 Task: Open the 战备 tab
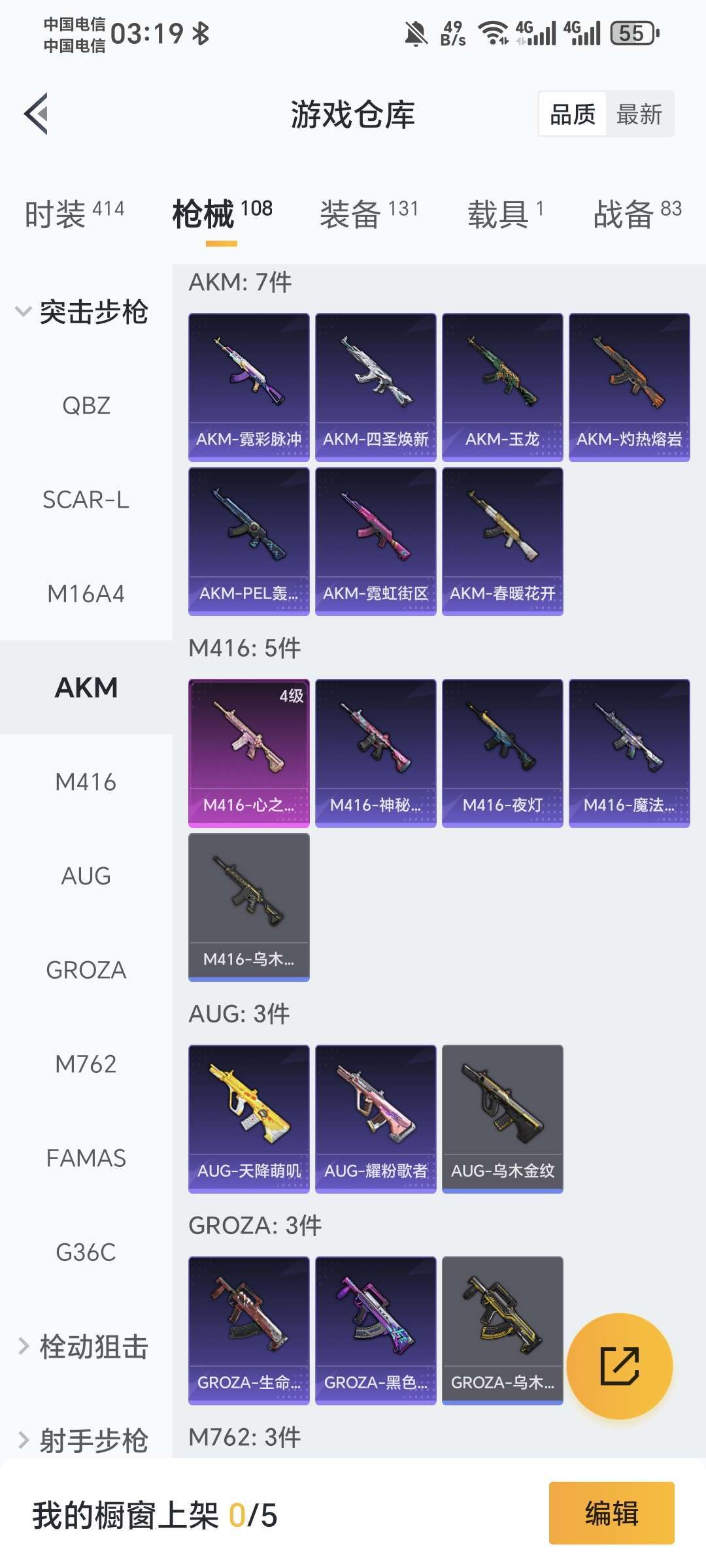pyautogui.click(x=637, y=214)
